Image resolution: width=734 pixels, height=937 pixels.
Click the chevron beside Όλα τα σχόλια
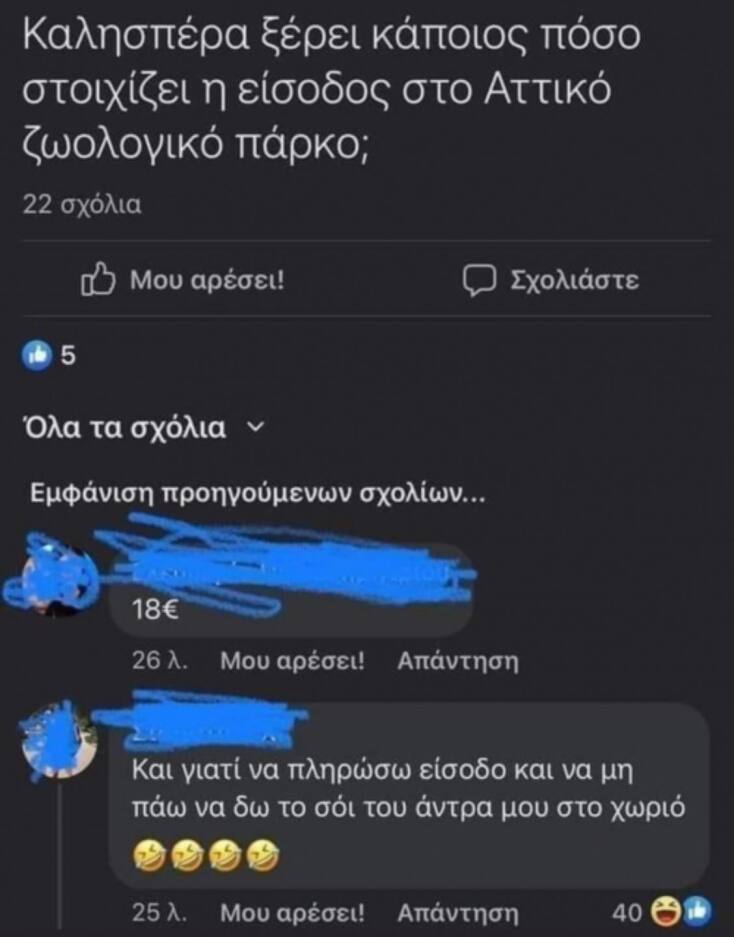pyautogui.click(x=254, y=426)
